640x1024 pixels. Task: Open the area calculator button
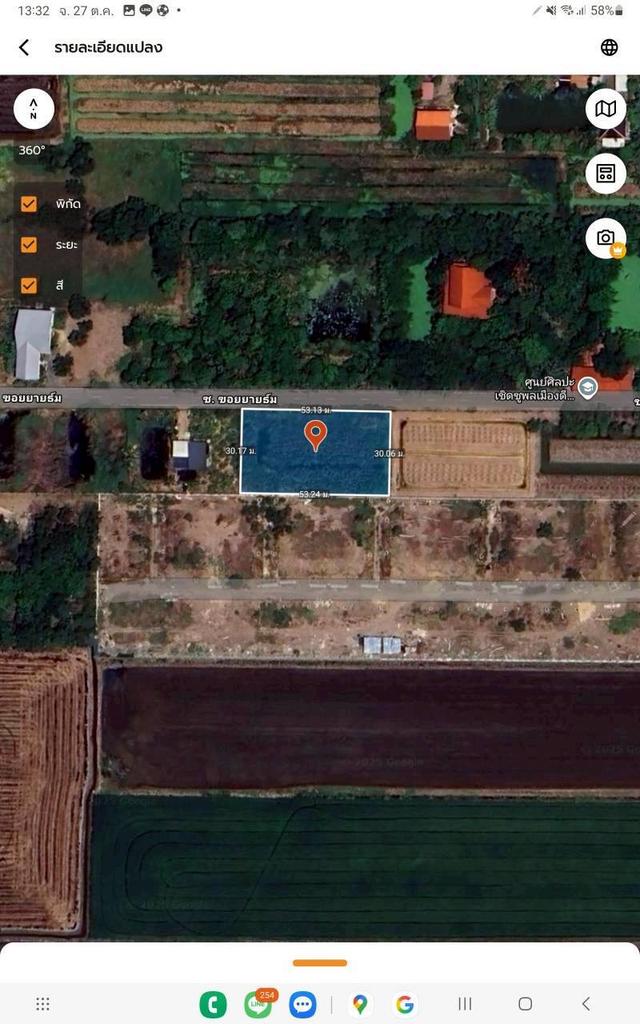[x=605, y=173]
